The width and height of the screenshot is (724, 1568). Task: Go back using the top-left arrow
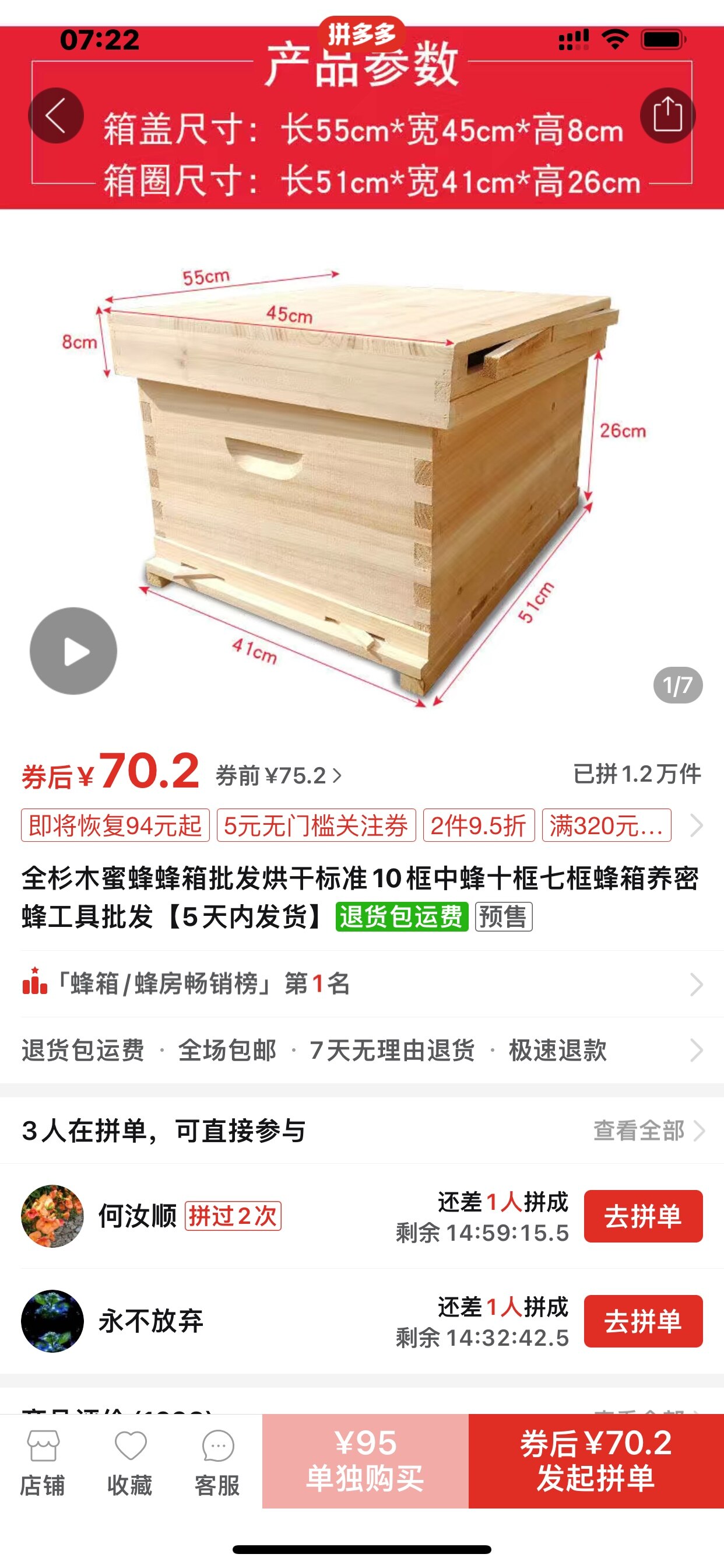click(x=55, y=116)
